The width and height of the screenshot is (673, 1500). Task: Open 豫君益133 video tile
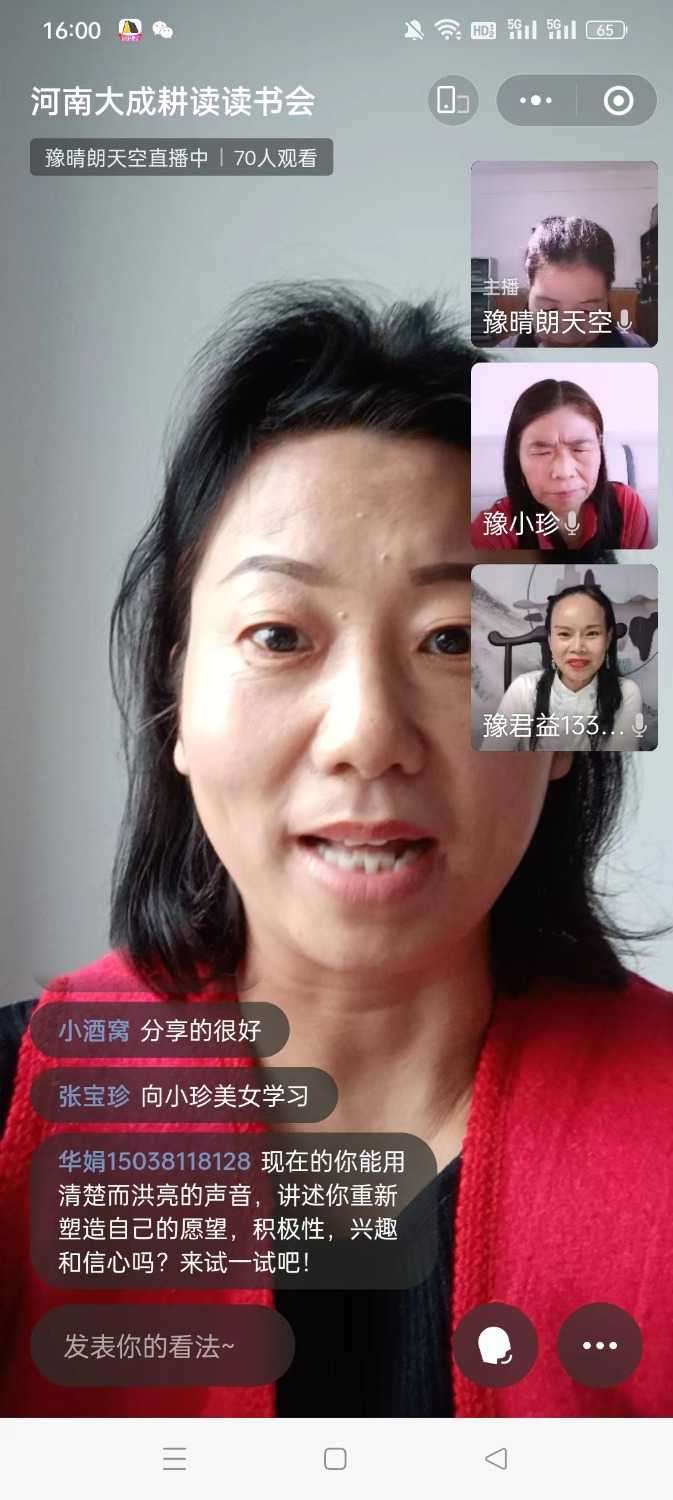(564, 657)
